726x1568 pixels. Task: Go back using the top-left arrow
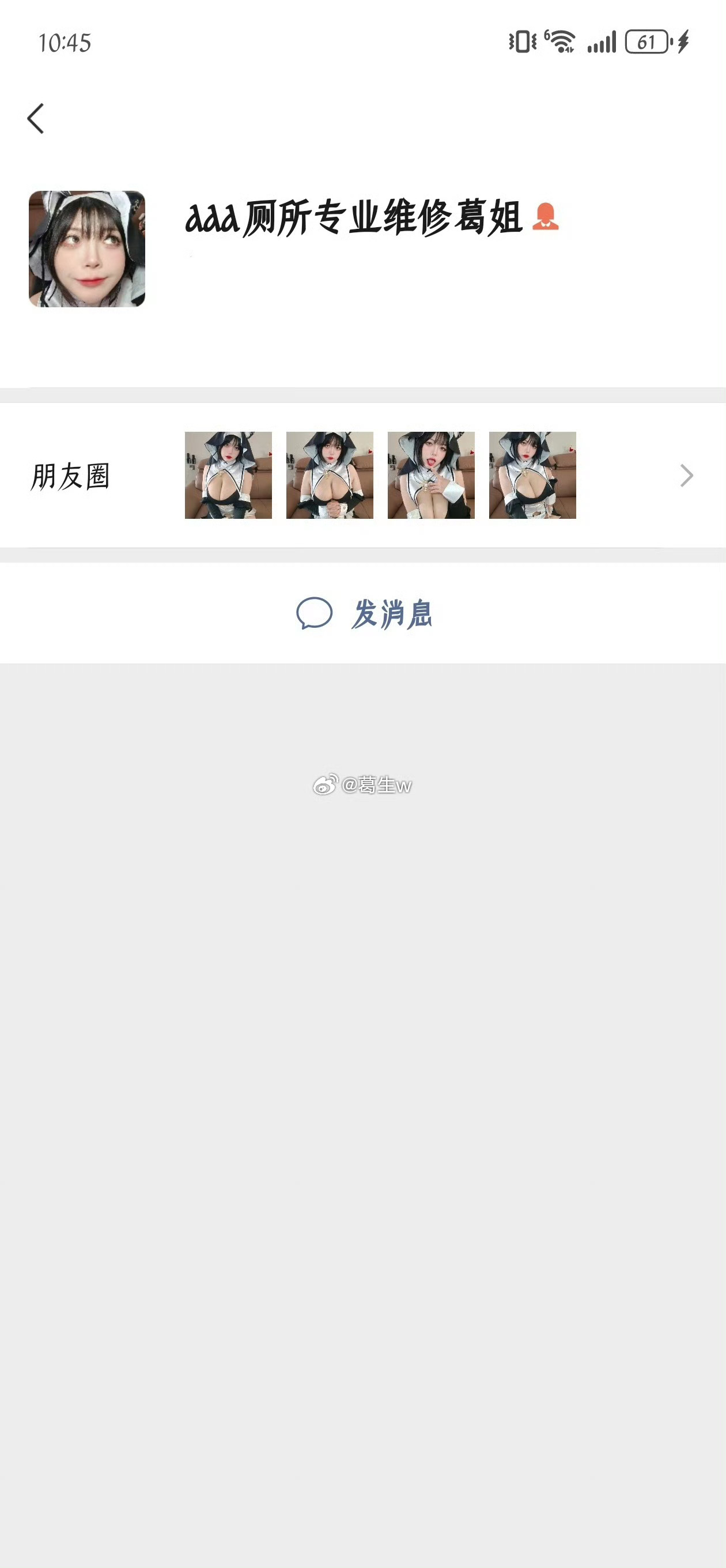pyautogui.click(x=36, y=118)
